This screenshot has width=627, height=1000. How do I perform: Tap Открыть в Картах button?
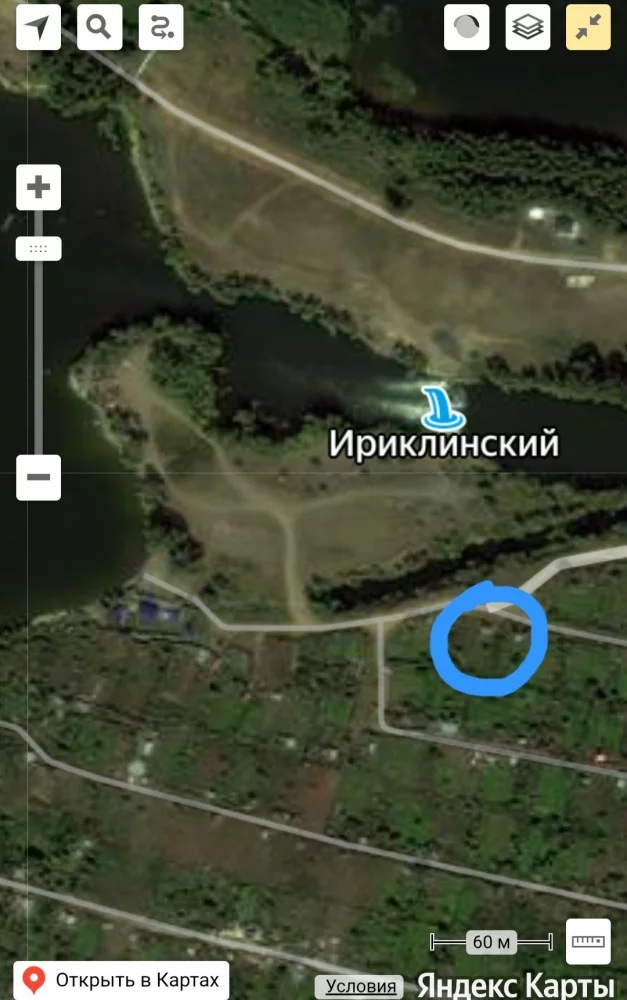123,979
